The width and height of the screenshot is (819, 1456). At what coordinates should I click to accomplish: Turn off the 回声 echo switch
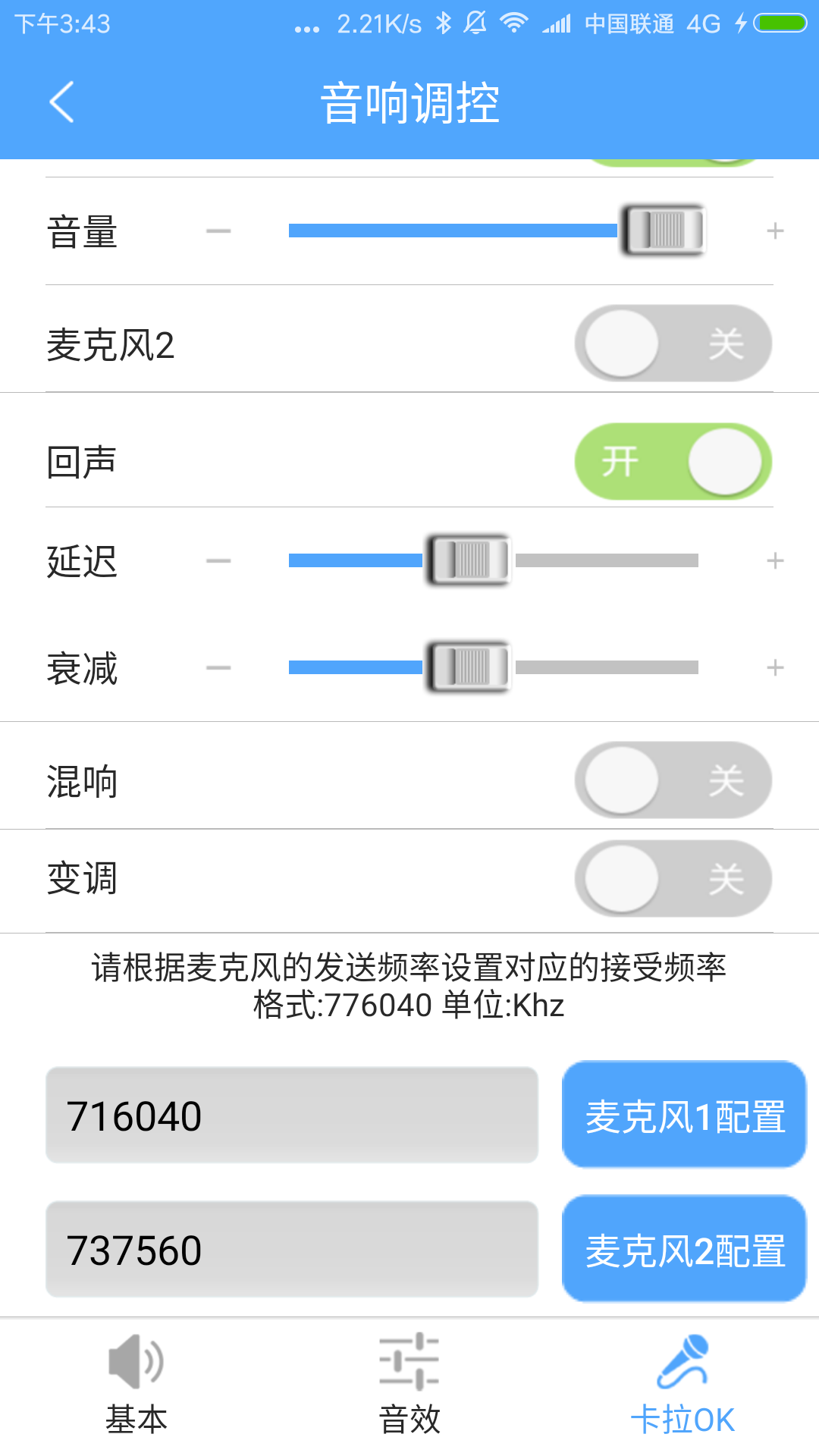point(673,461)
